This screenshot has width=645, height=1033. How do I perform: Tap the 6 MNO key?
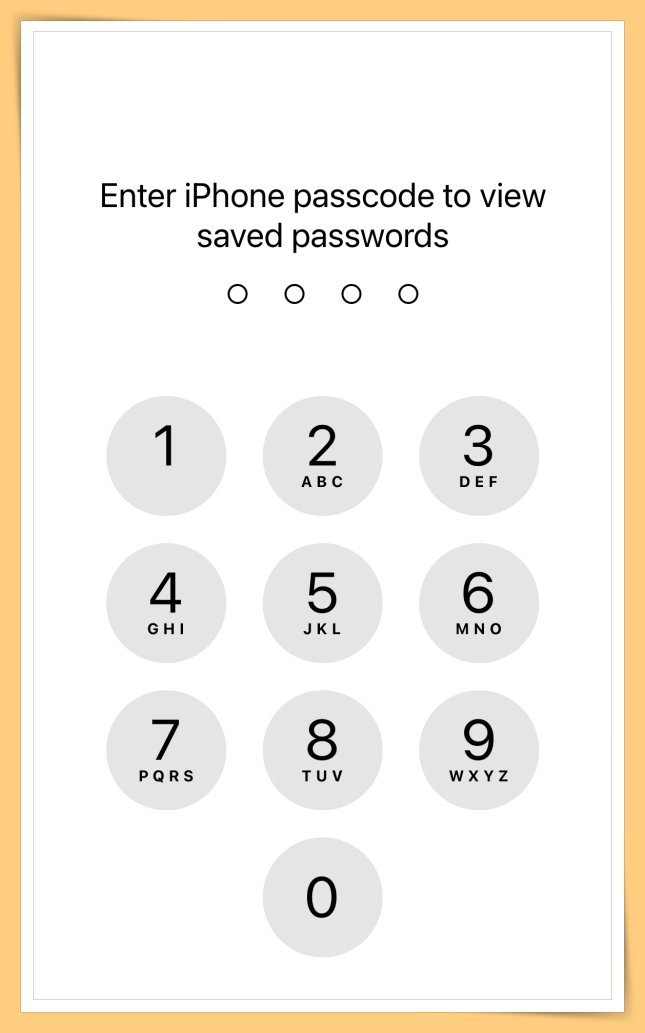[479, 603]
